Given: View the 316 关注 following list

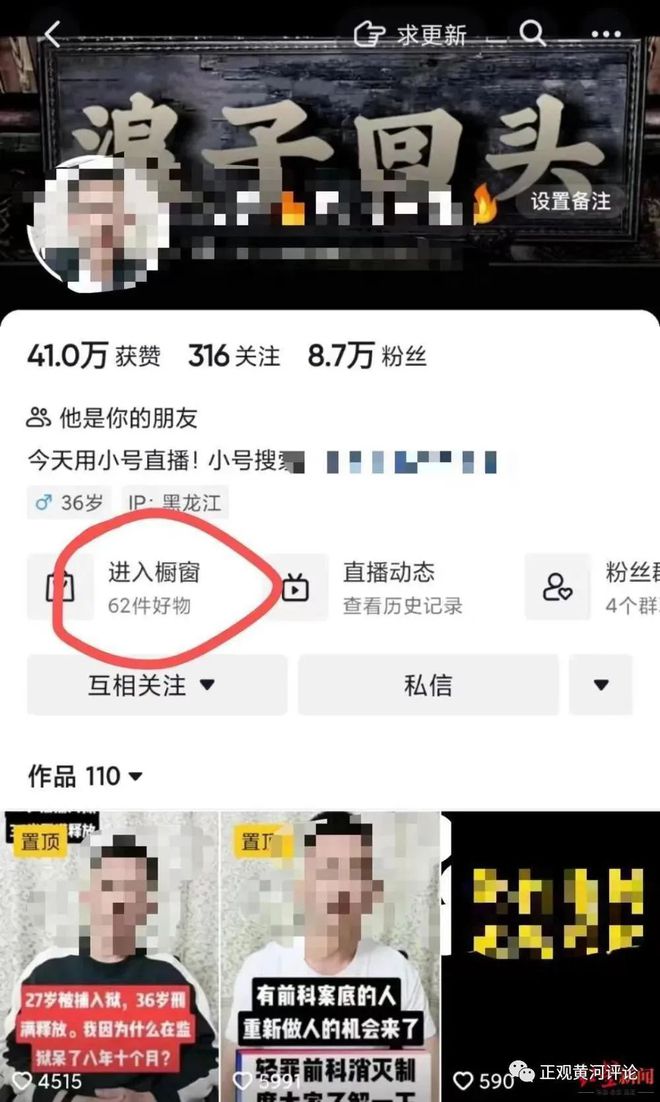Looking at the screenshot, I should [x=234, y=356].
